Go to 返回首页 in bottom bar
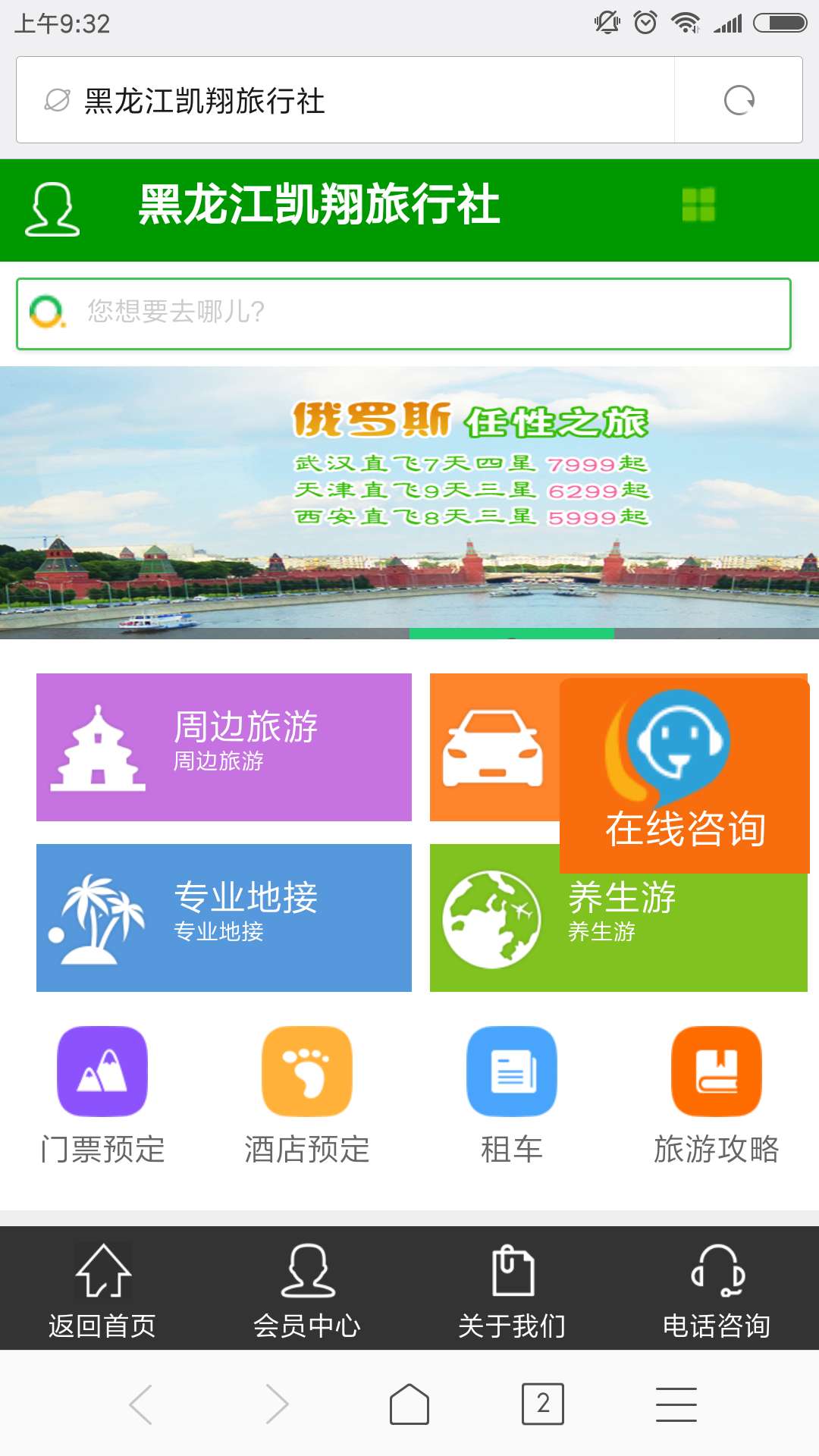This screenshot has height=1456, width=819. coord(102,1291)
